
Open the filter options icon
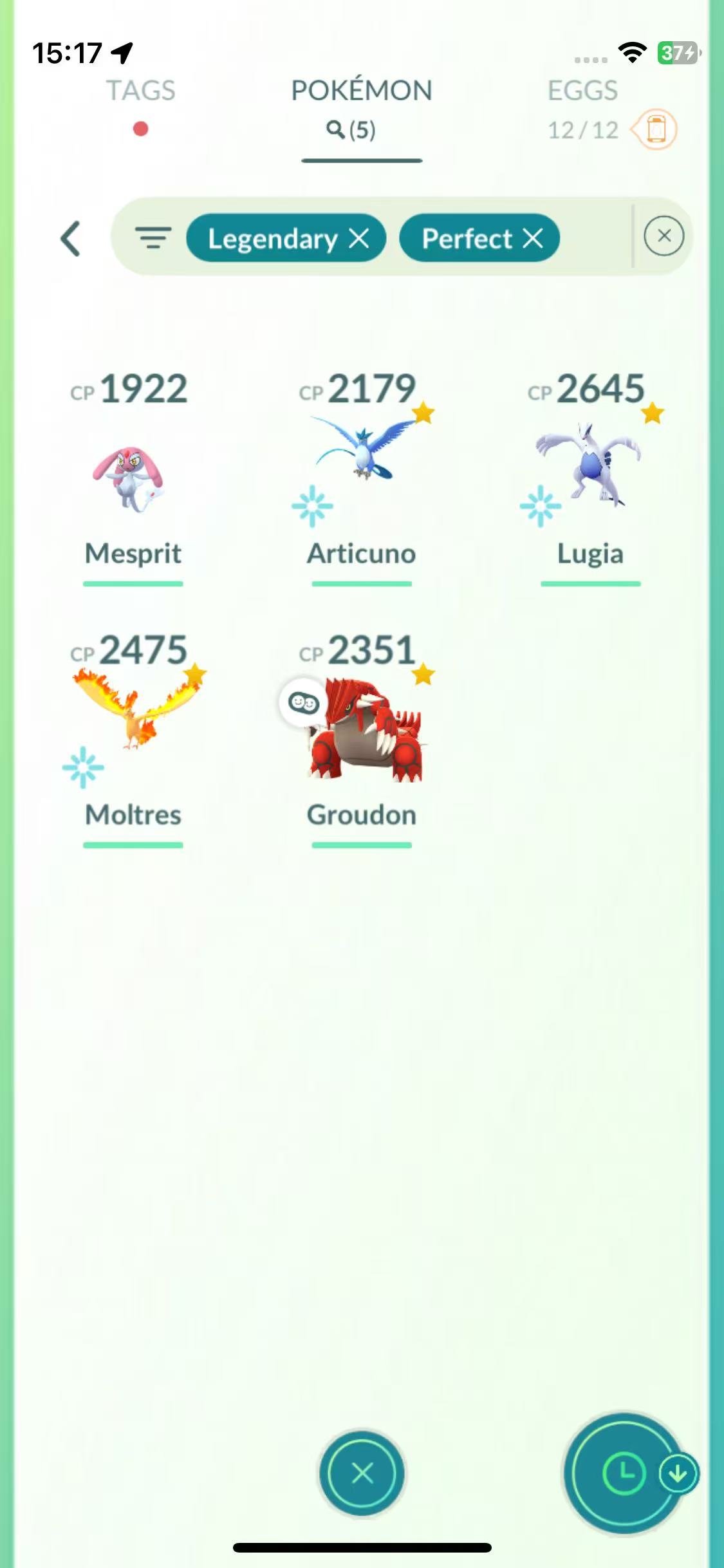tap(153, 238)
